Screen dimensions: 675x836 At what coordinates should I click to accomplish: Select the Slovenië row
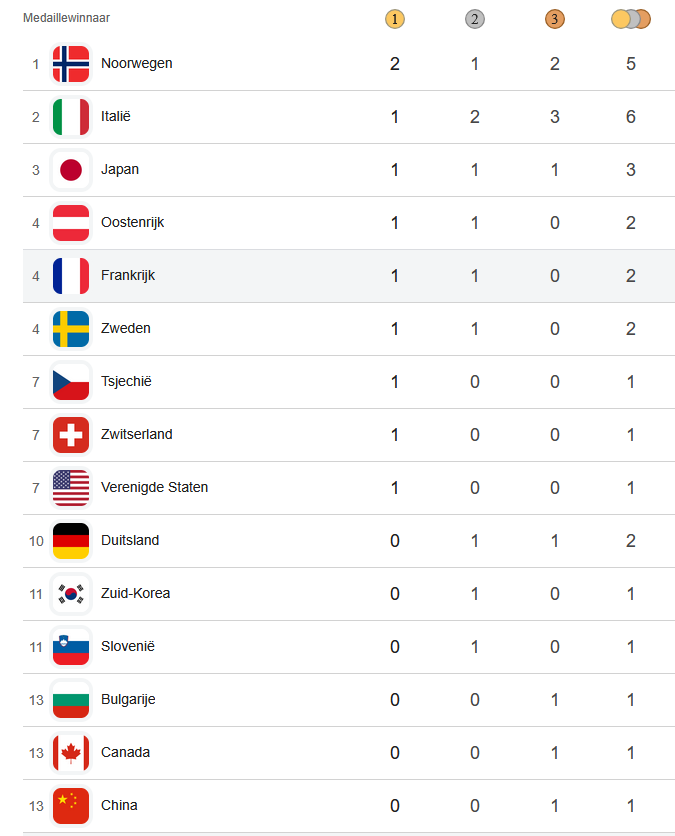349,647
